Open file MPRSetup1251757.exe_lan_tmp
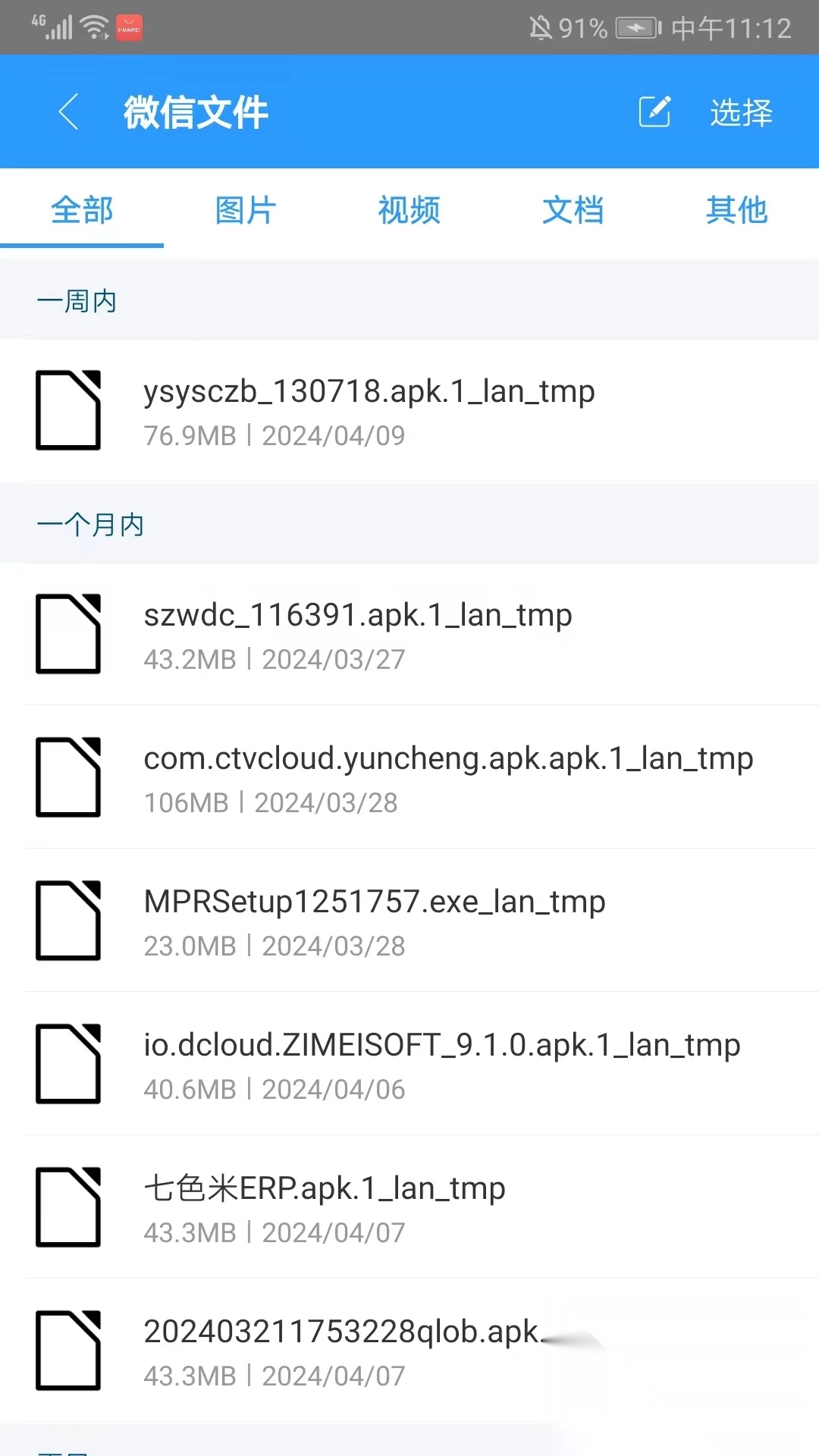The width and height of the screenshot is (819, 1456). pyautogui.click(x=409, y=921)
